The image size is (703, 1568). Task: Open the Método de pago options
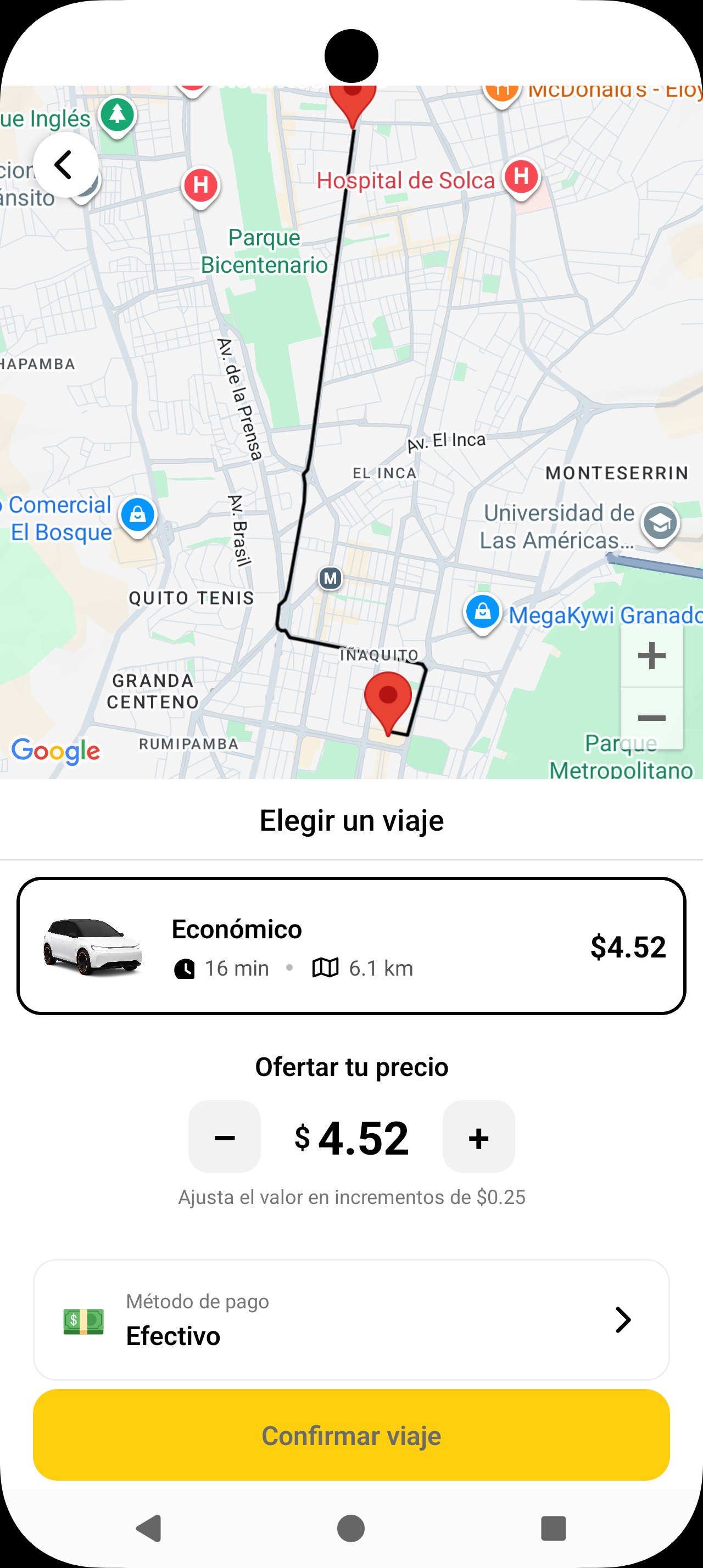pos(351,1319)
